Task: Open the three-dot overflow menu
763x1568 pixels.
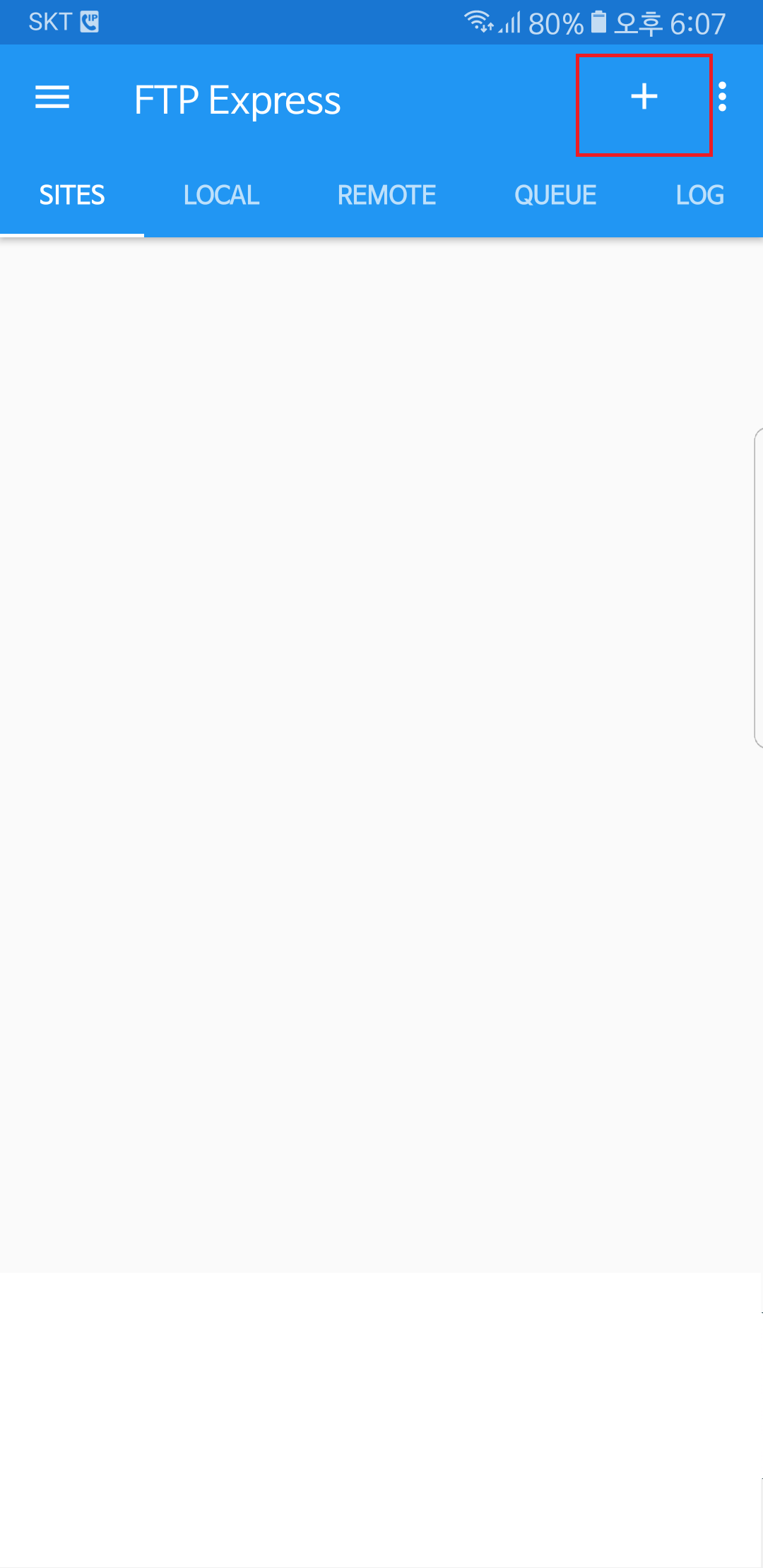Action: 722,97
